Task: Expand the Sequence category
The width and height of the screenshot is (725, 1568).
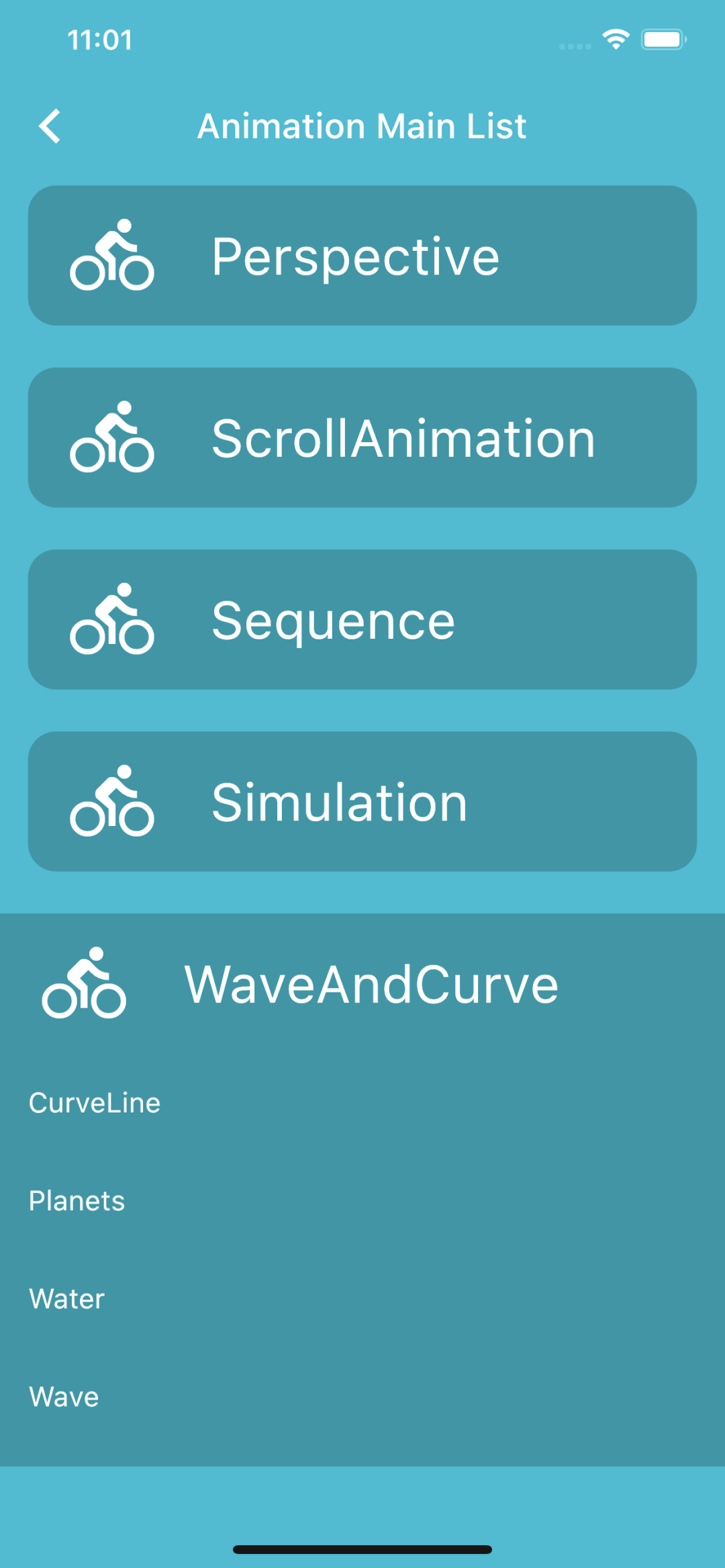Action: click(x=362, y=619)
